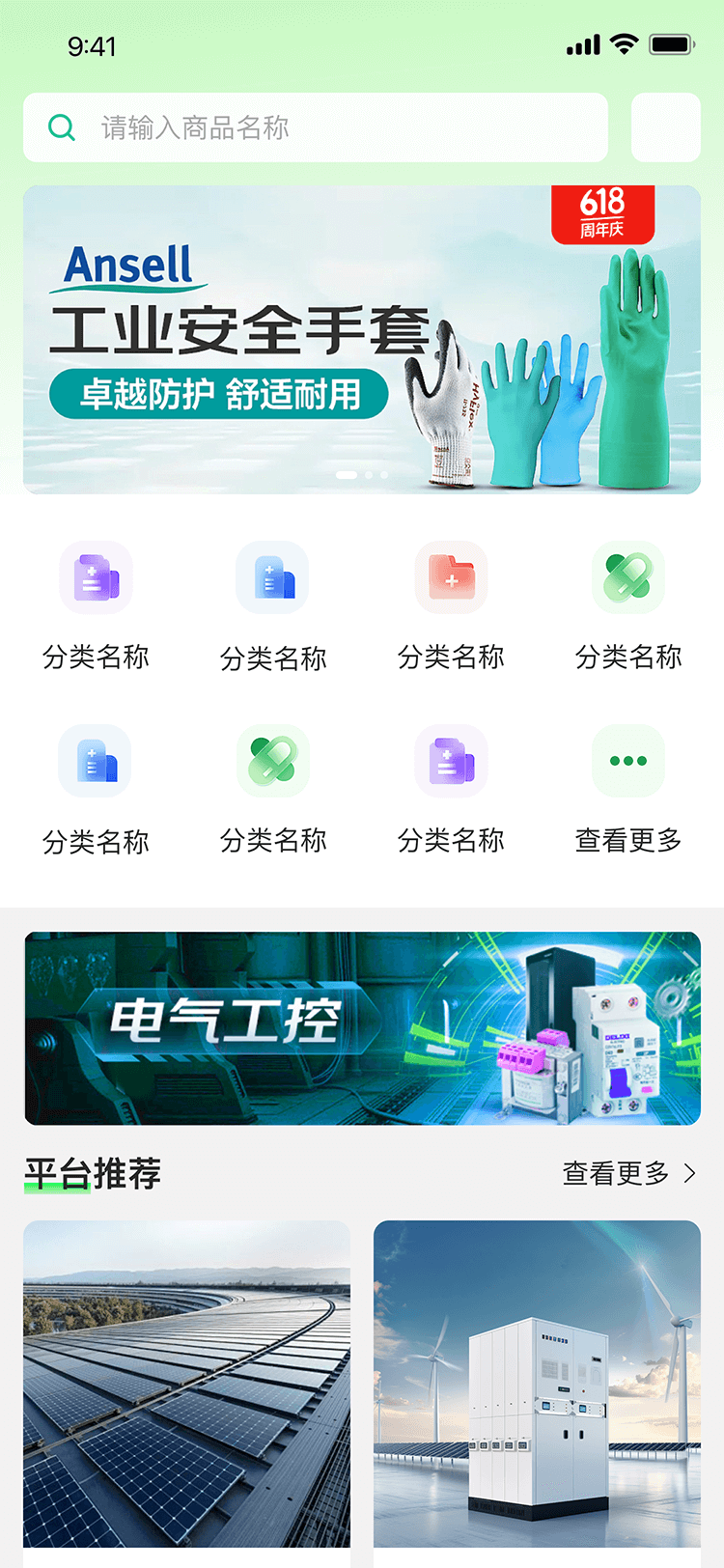Screen dimensions: 724x1568
Task: Tap the ellipsis icon above 查看更多
Action: [x=627, y=760]
